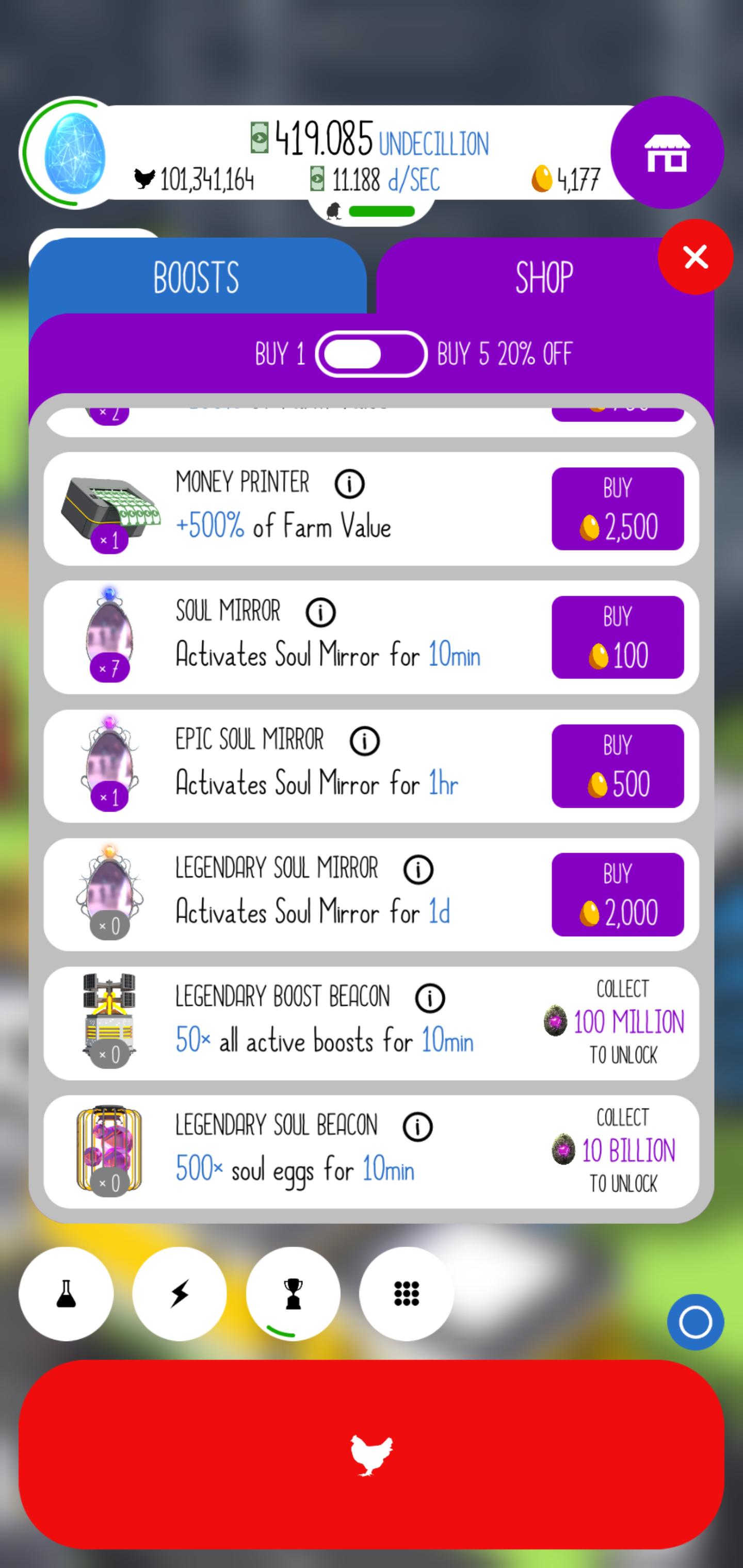Open the research menu via flask icon
The height and width of the screenshot is (1568, 743).
click(x=67, y=1294)
